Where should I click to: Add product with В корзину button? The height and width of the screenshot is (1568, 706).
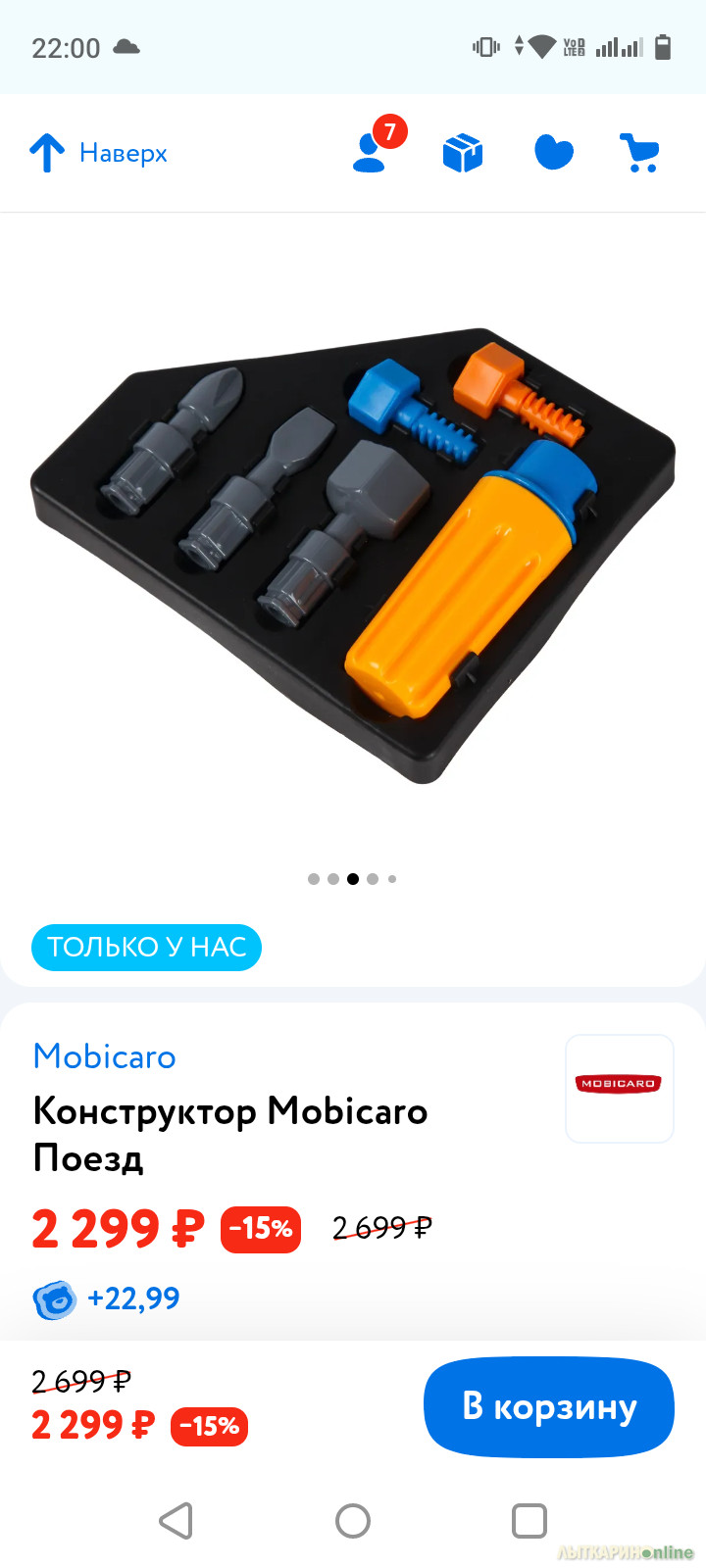[548, 1406]
